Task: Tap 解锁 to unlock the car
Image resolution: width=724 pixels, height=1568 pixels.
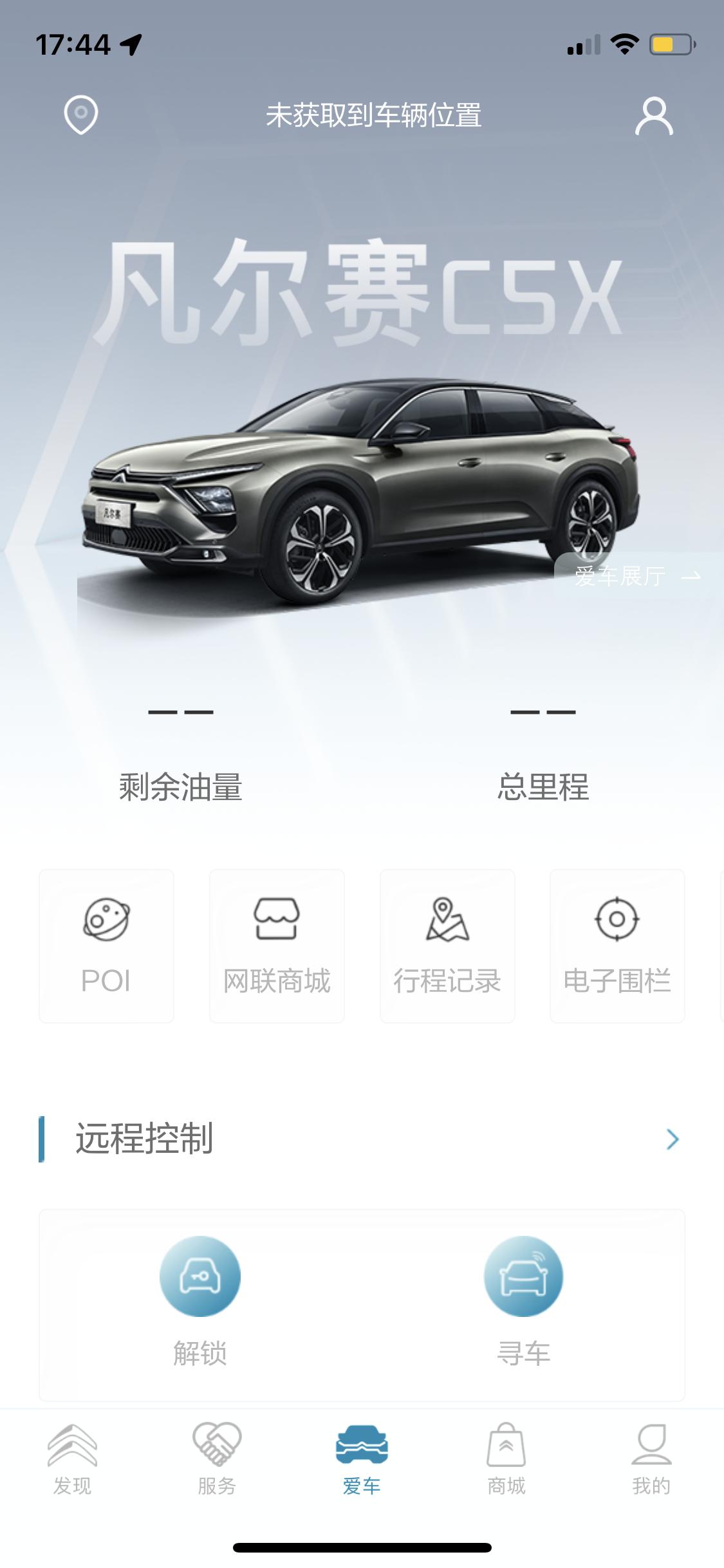Action: pos(200,1302)
